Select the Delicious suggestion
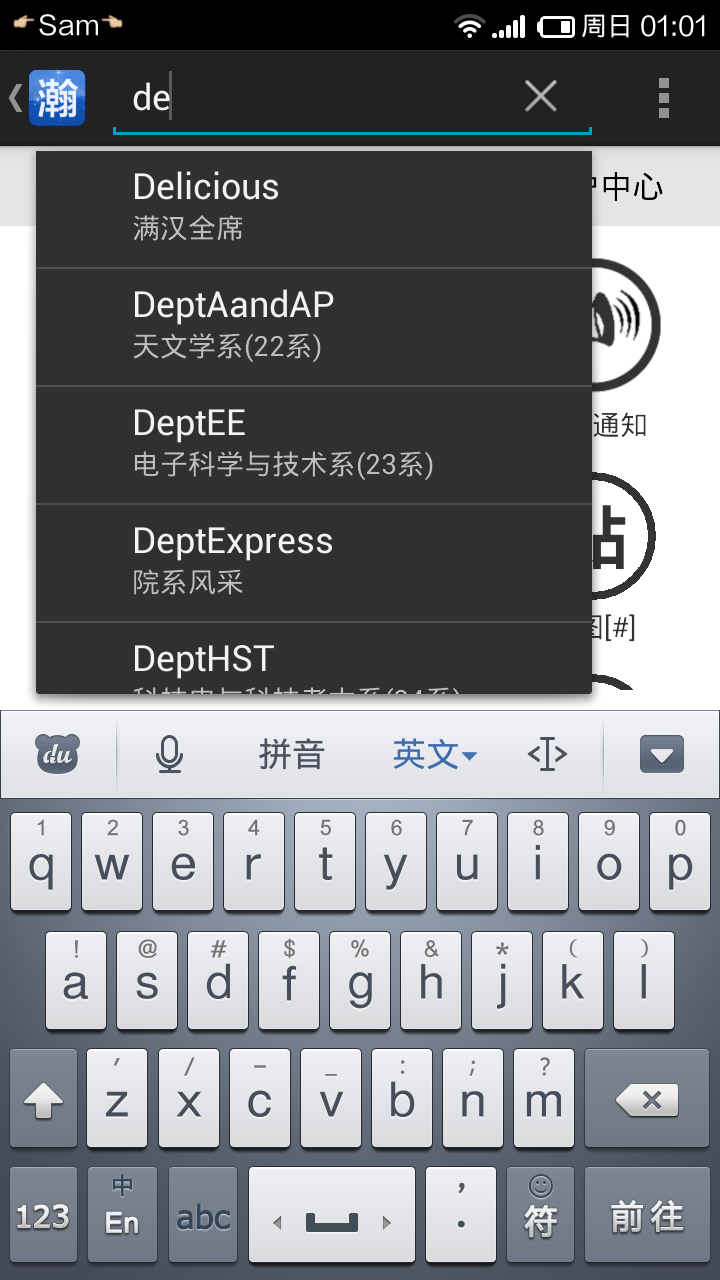The height and width of the screenshot is (1280, 720). (314, 209)
